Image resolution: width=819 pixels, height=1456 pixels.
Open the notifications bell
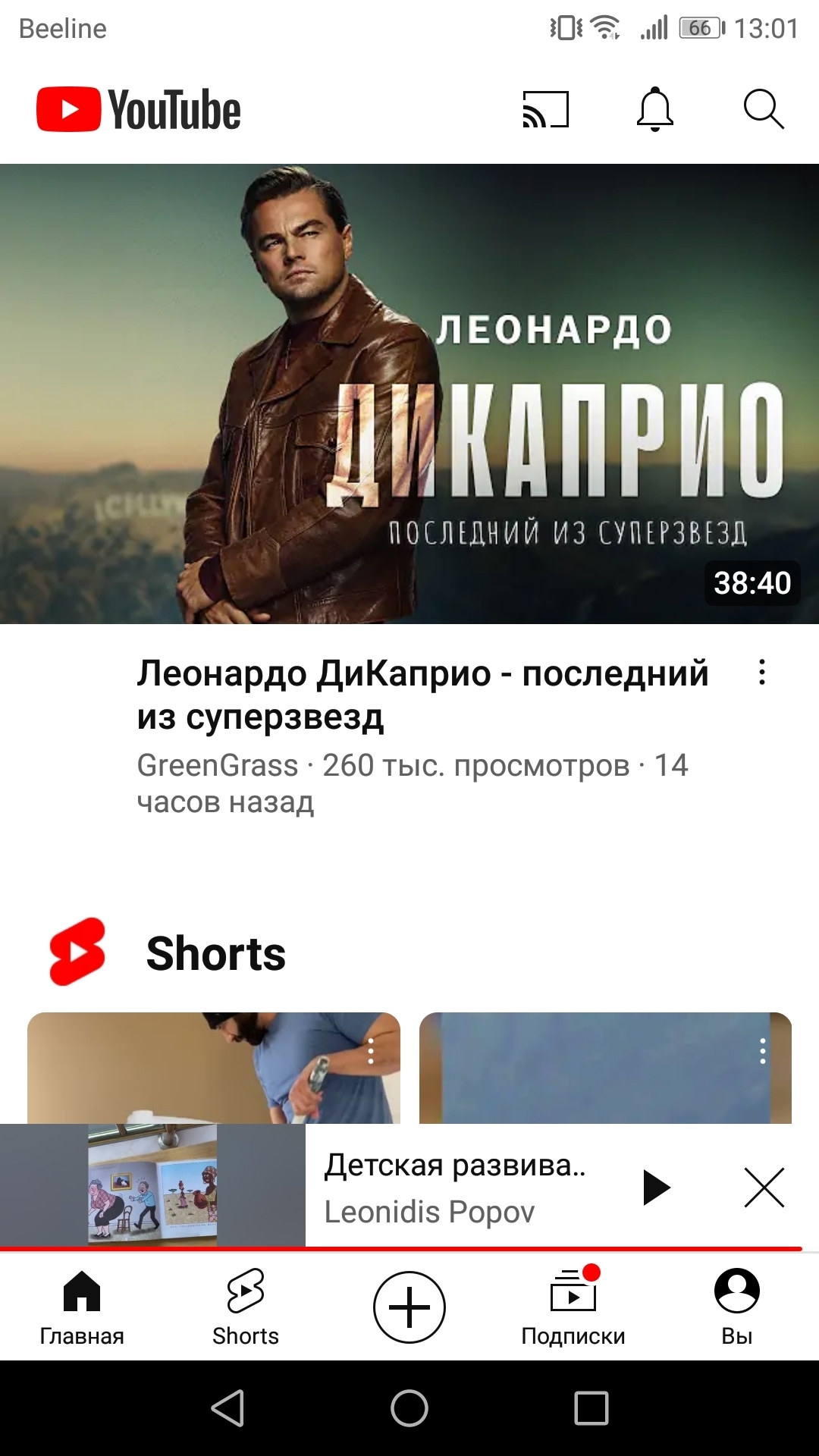click(654, 110)
